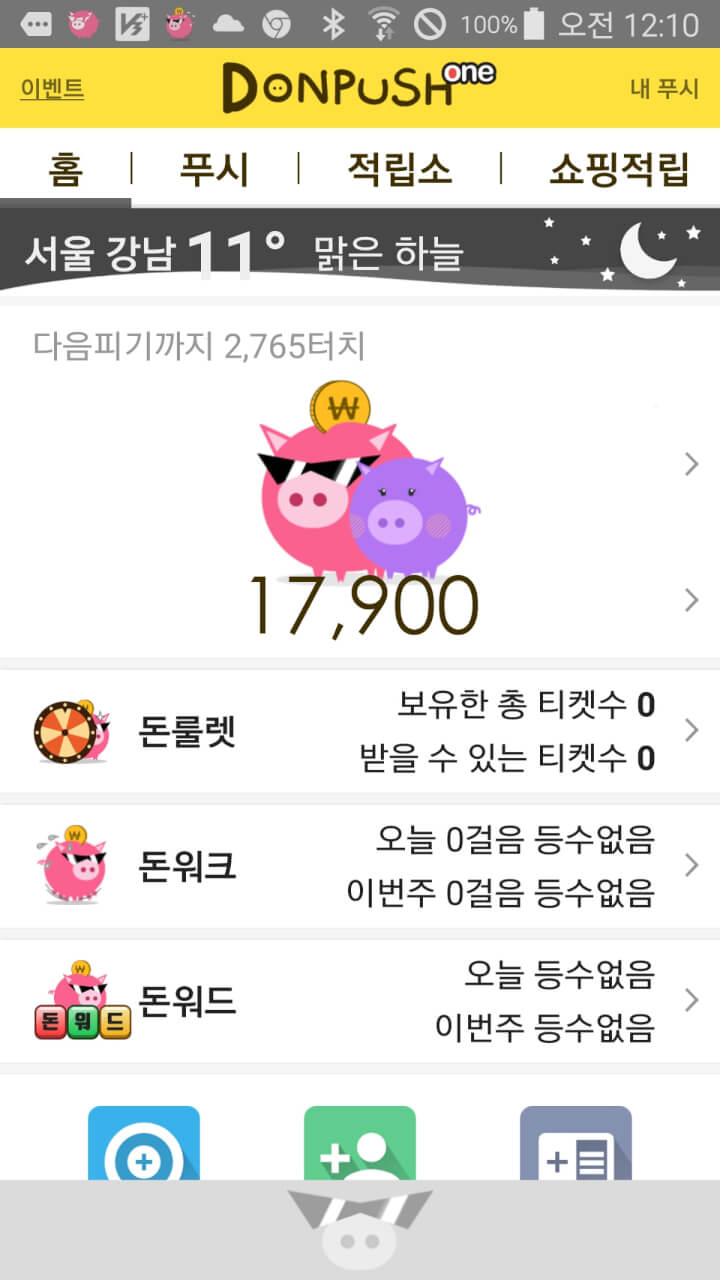Tap the blue plus circle icon
This screenshot has height=1280, width=720.
(144, 1145)
